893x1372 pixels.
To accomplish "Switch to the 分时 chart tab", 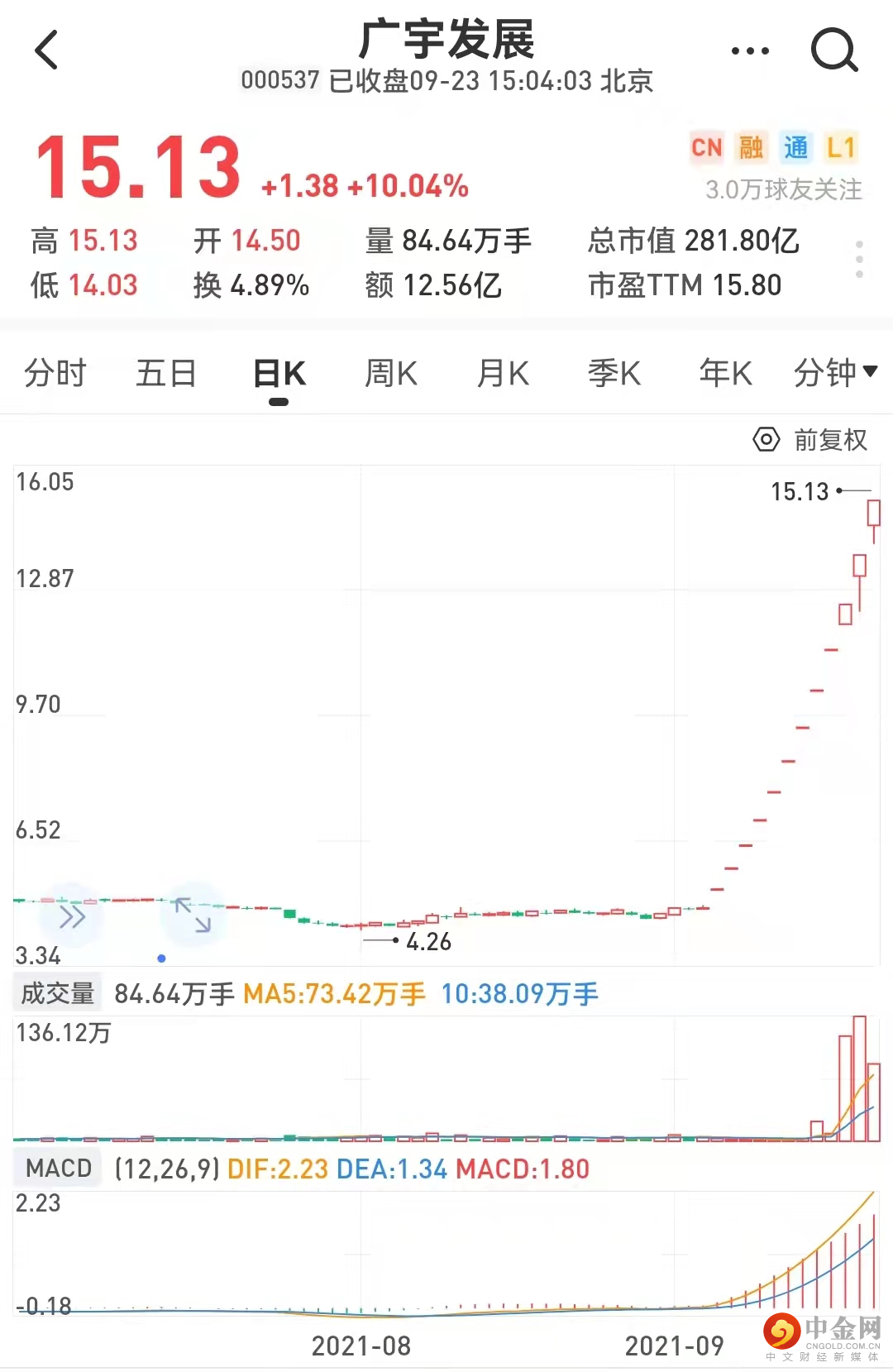I will click(55, 374).
